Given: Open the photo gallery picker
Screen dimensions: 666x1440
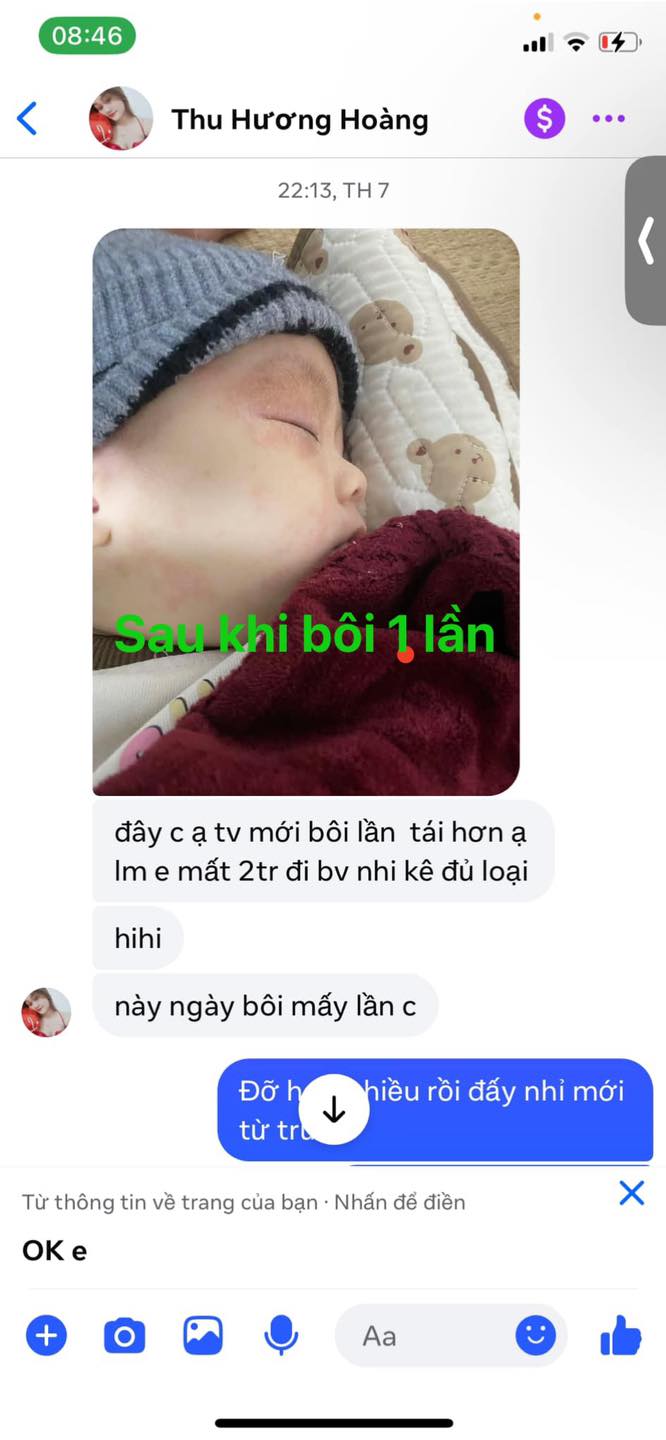Looking at the screenshot, I should pyautogui.click(x=202, y=1335).
